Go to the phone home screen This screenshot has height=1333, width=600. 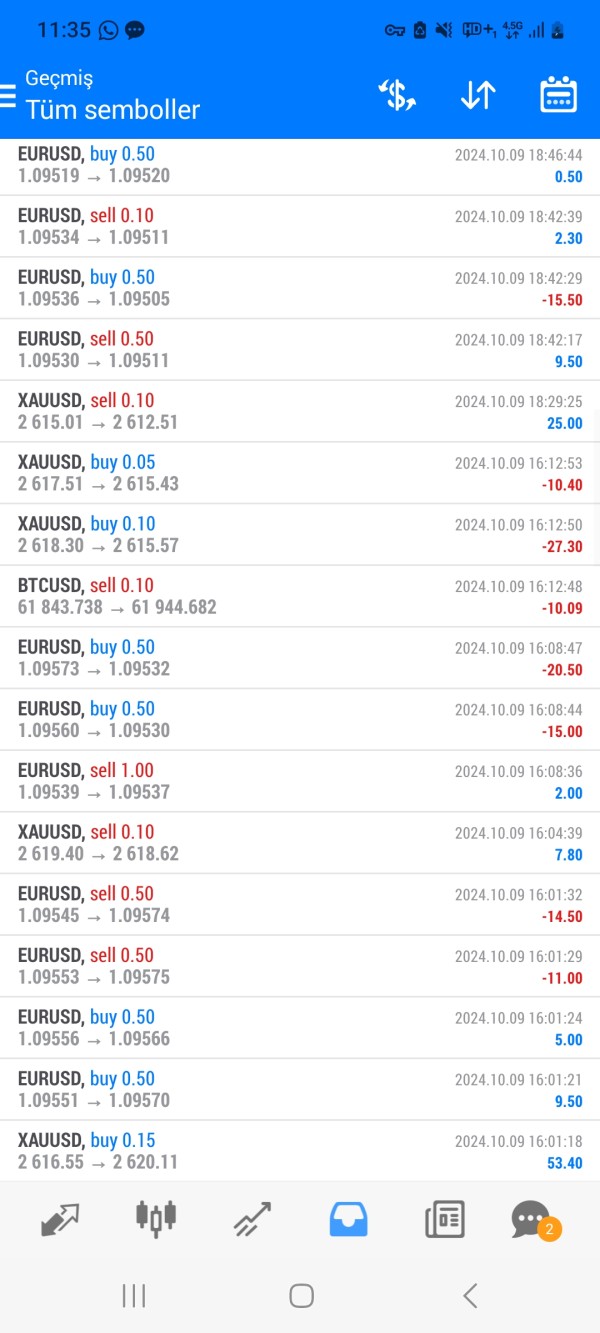301,1296
